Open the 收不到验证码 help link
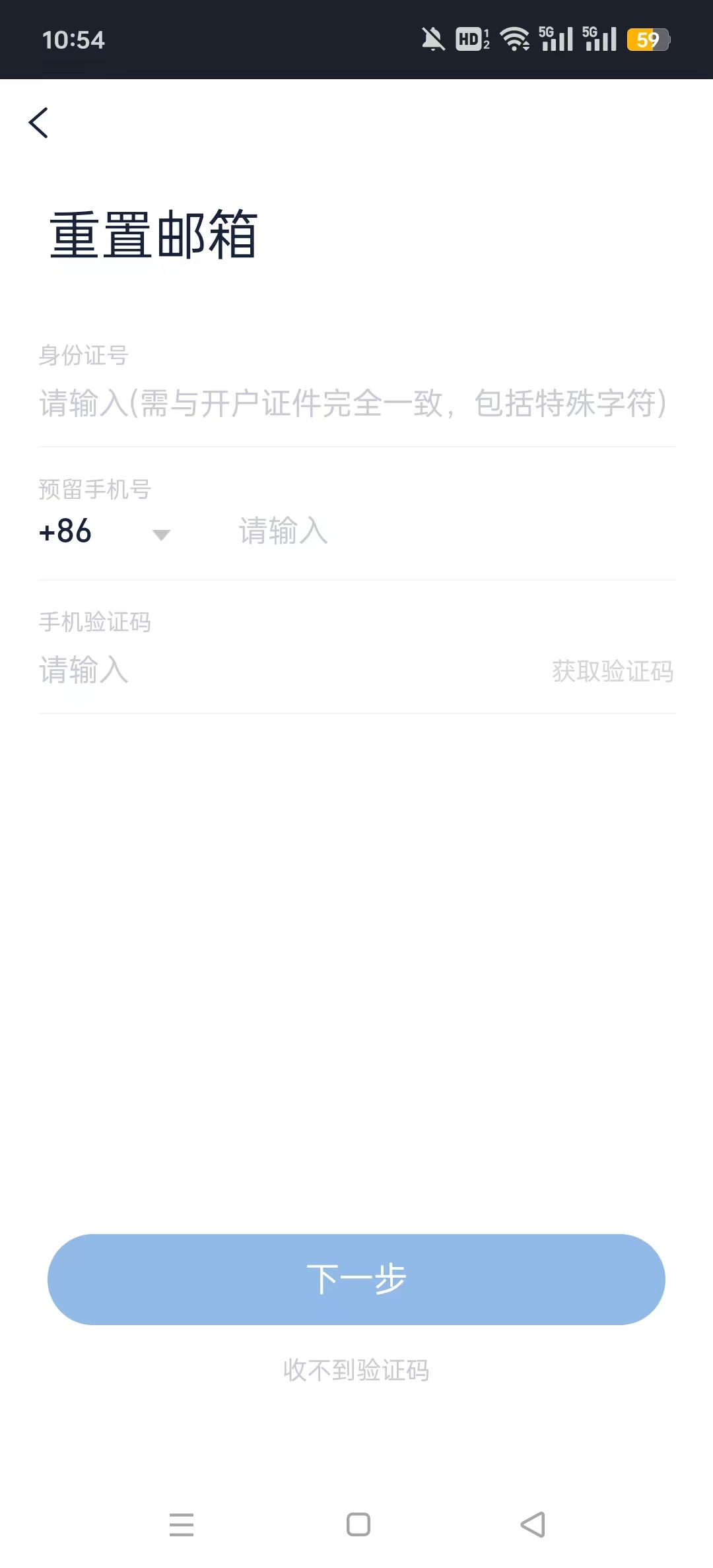The width and height of the screenshot is (713, 1568). 356,1371
